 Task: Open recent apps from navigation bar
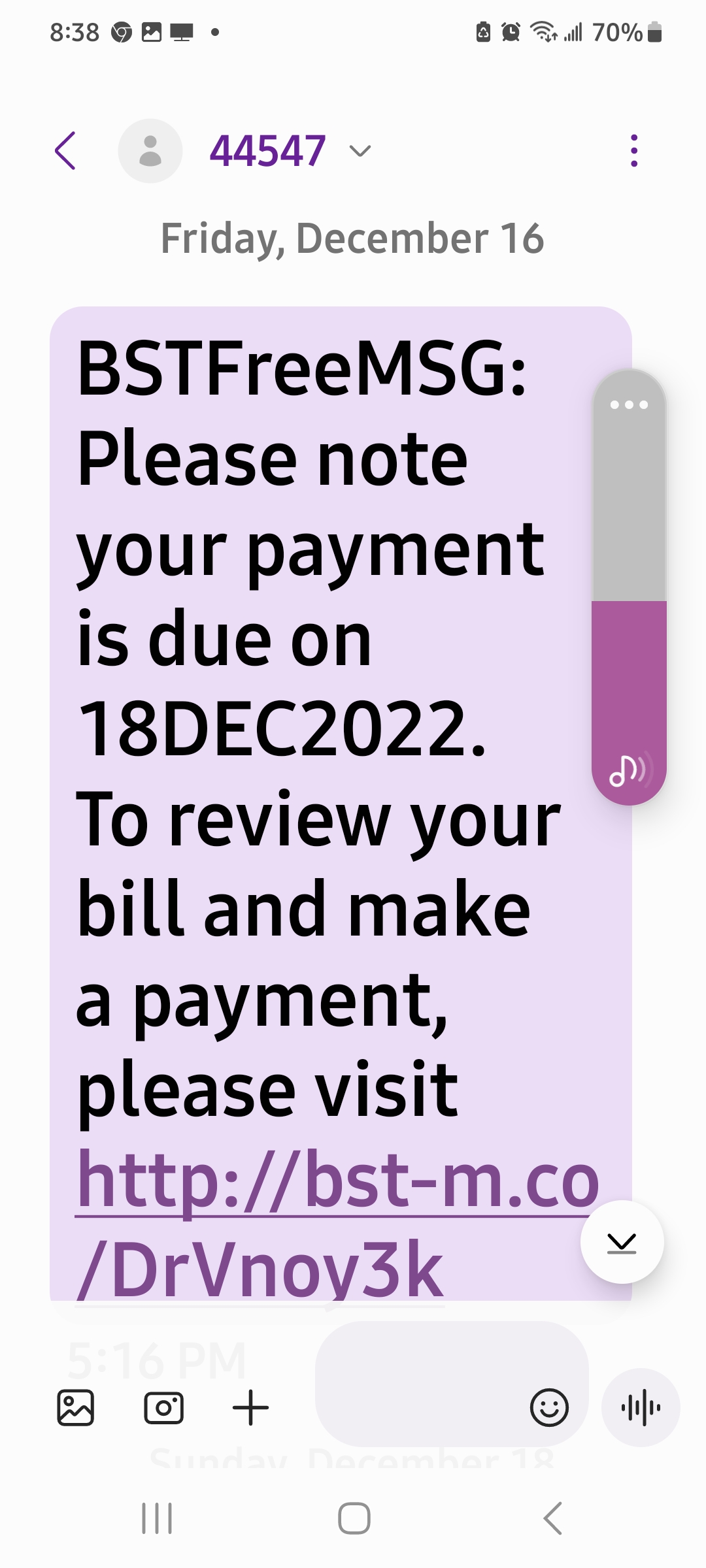tap(157, 1518)
